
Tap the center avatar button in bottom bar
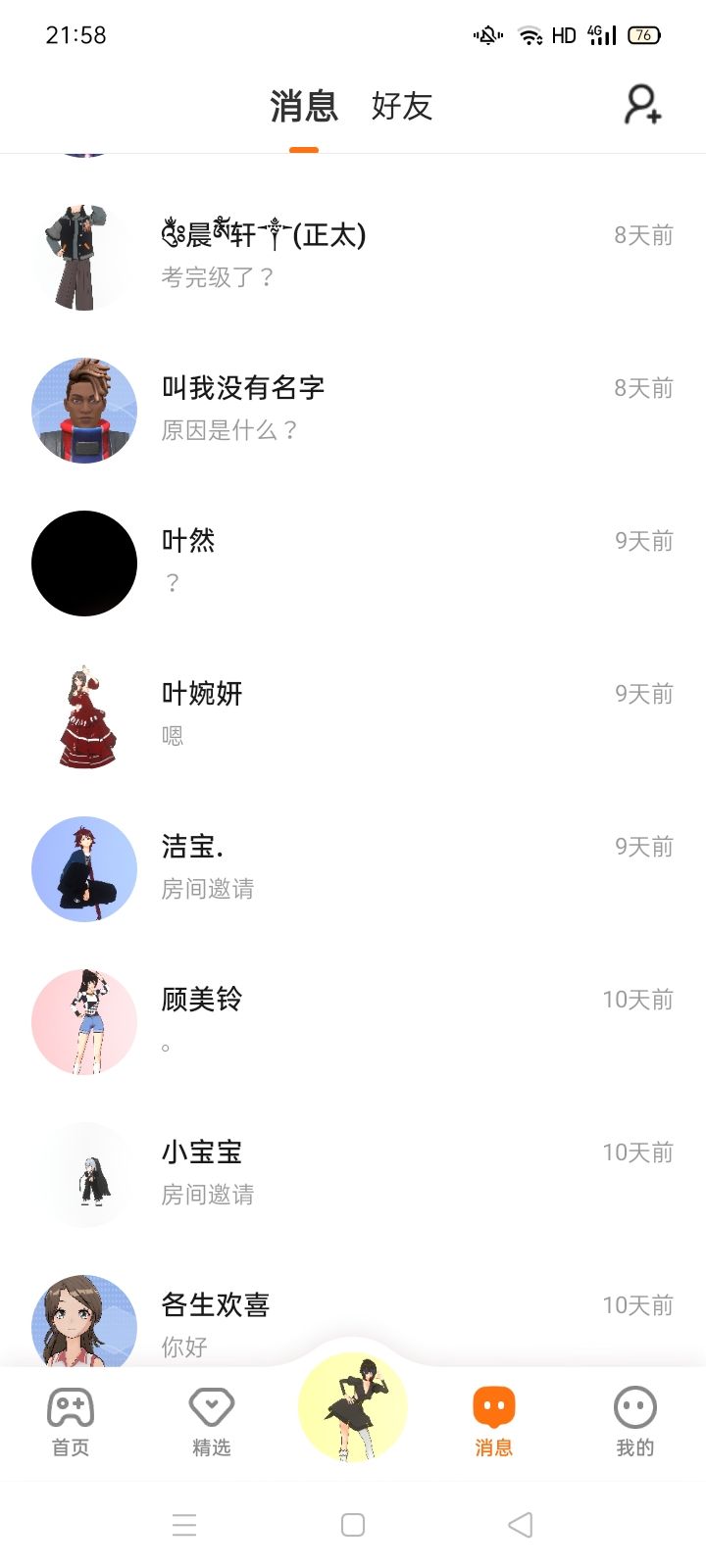353,1407
